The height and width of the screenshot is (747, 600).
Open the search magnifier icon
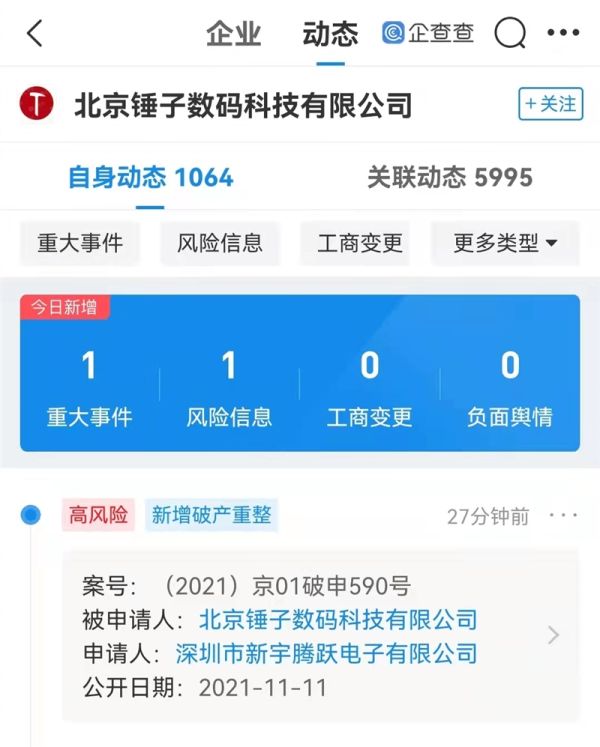point(510,34)
